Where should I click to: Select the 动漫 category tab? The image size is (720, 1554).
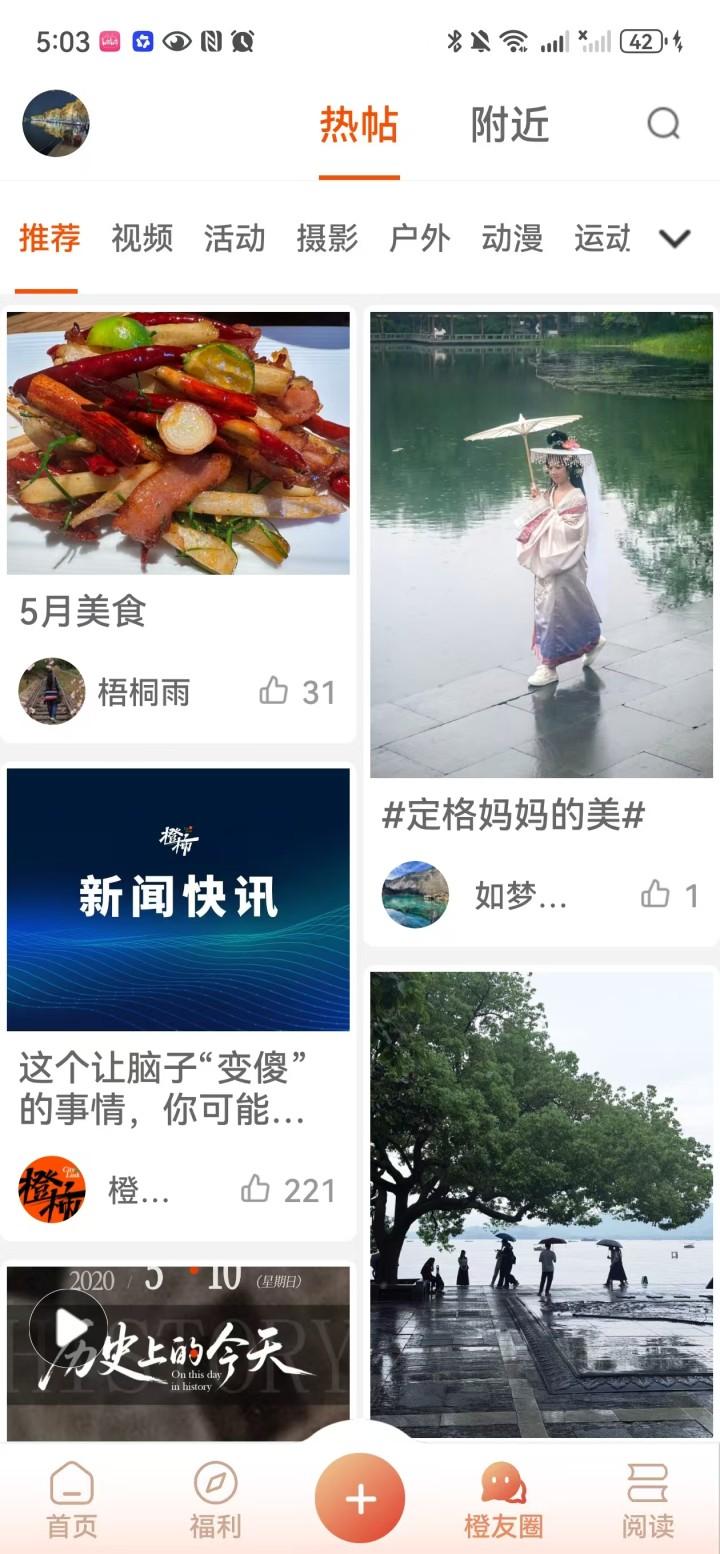coord(512,238)
